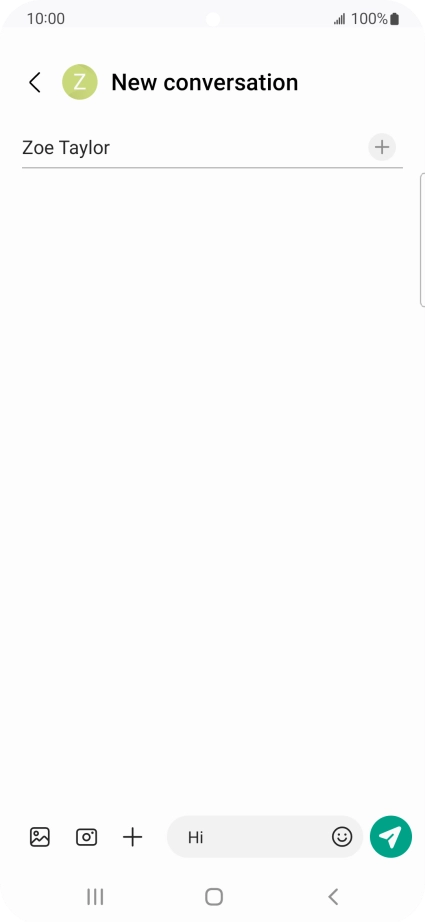Add another recipient with the plus icon
Screen dimensions: 425x922
pos(382,147)
